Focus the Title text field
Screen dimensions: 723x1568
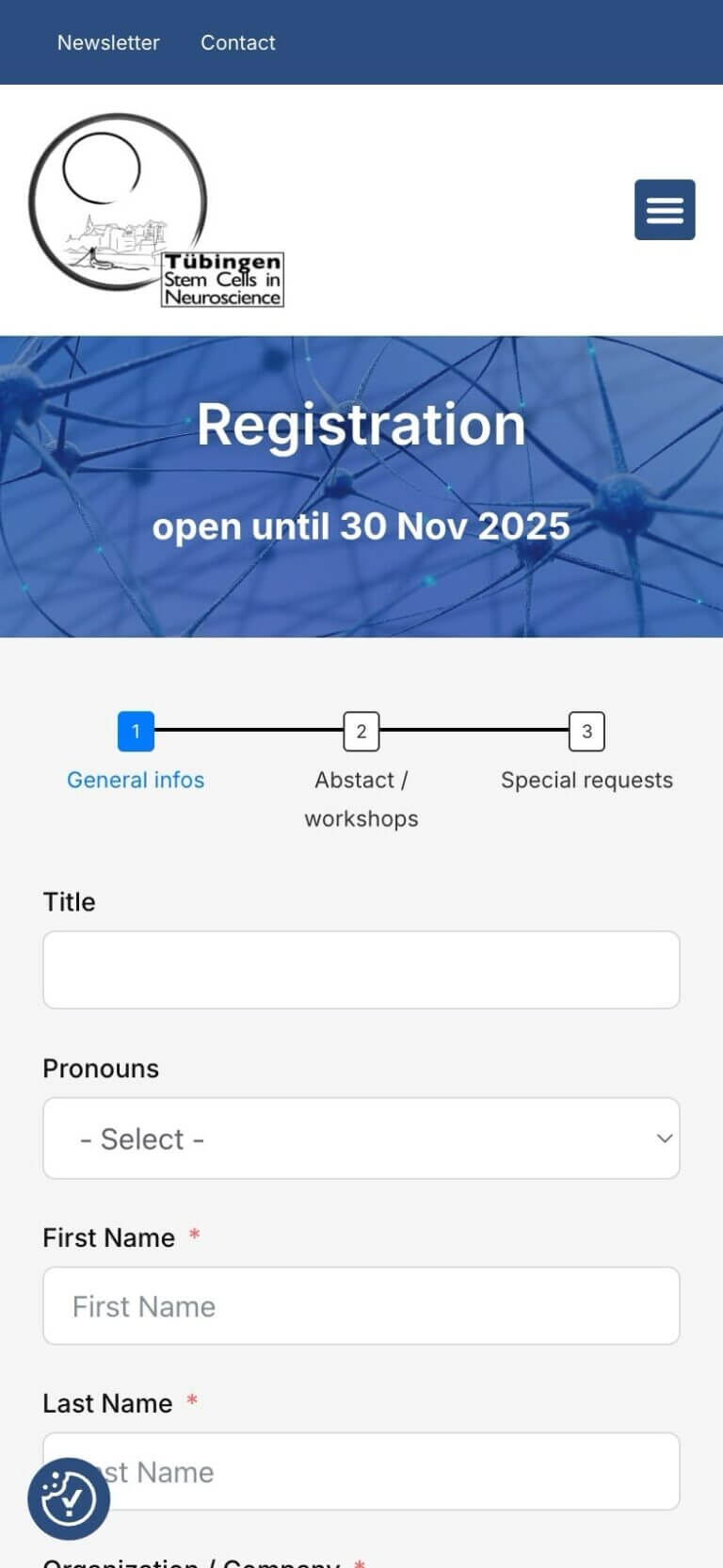361,970
